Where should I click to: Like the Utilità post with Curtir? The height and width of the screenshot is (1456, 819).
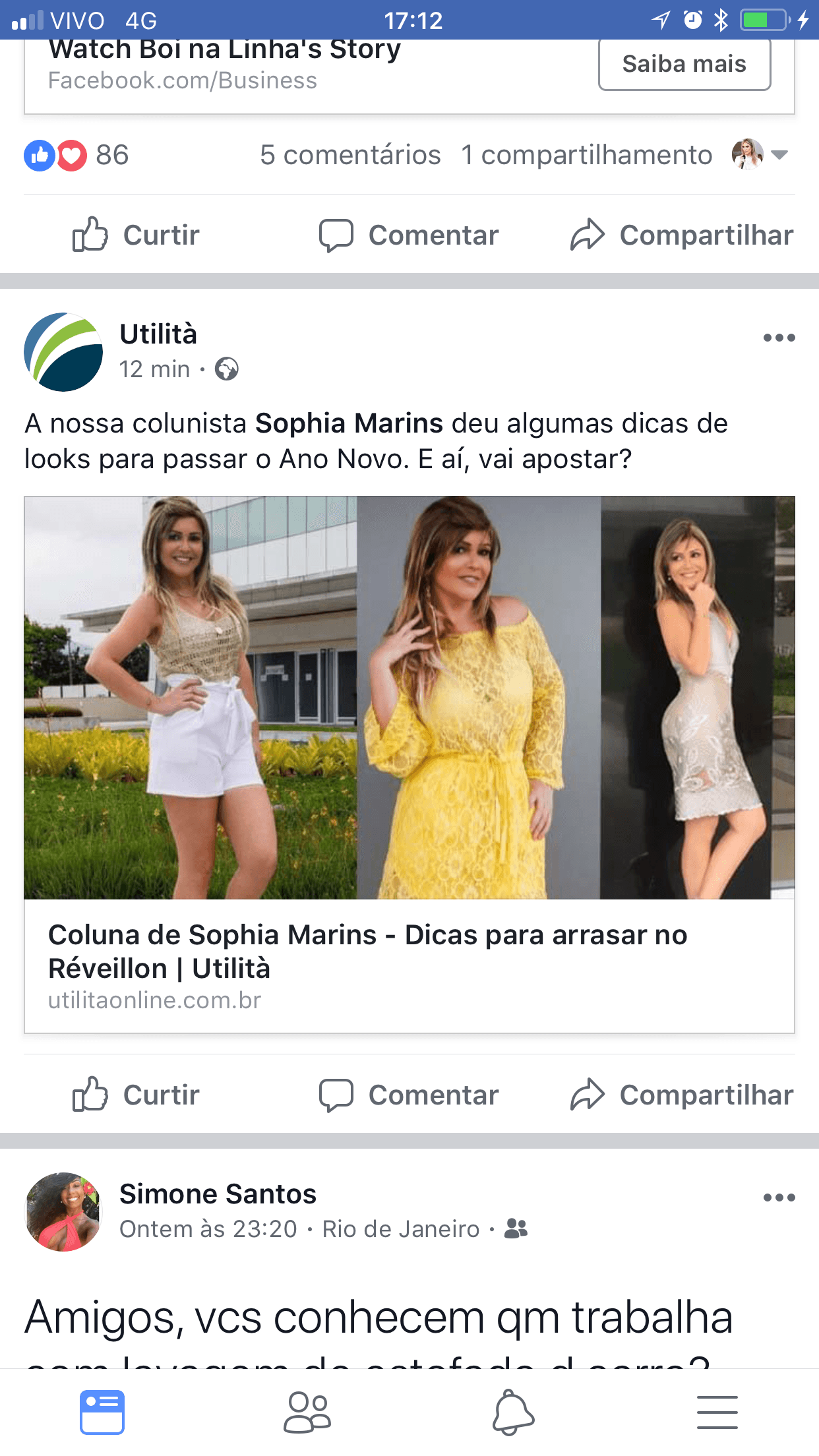pos(136,1095)
